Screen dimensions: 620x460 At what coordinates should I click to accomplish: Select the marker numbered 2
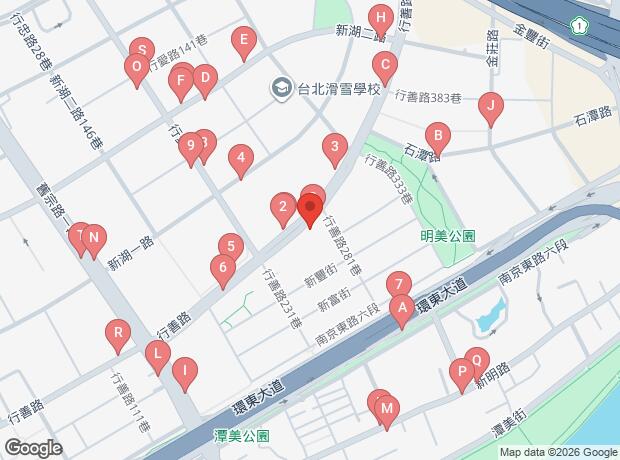(x=283, y=207)
